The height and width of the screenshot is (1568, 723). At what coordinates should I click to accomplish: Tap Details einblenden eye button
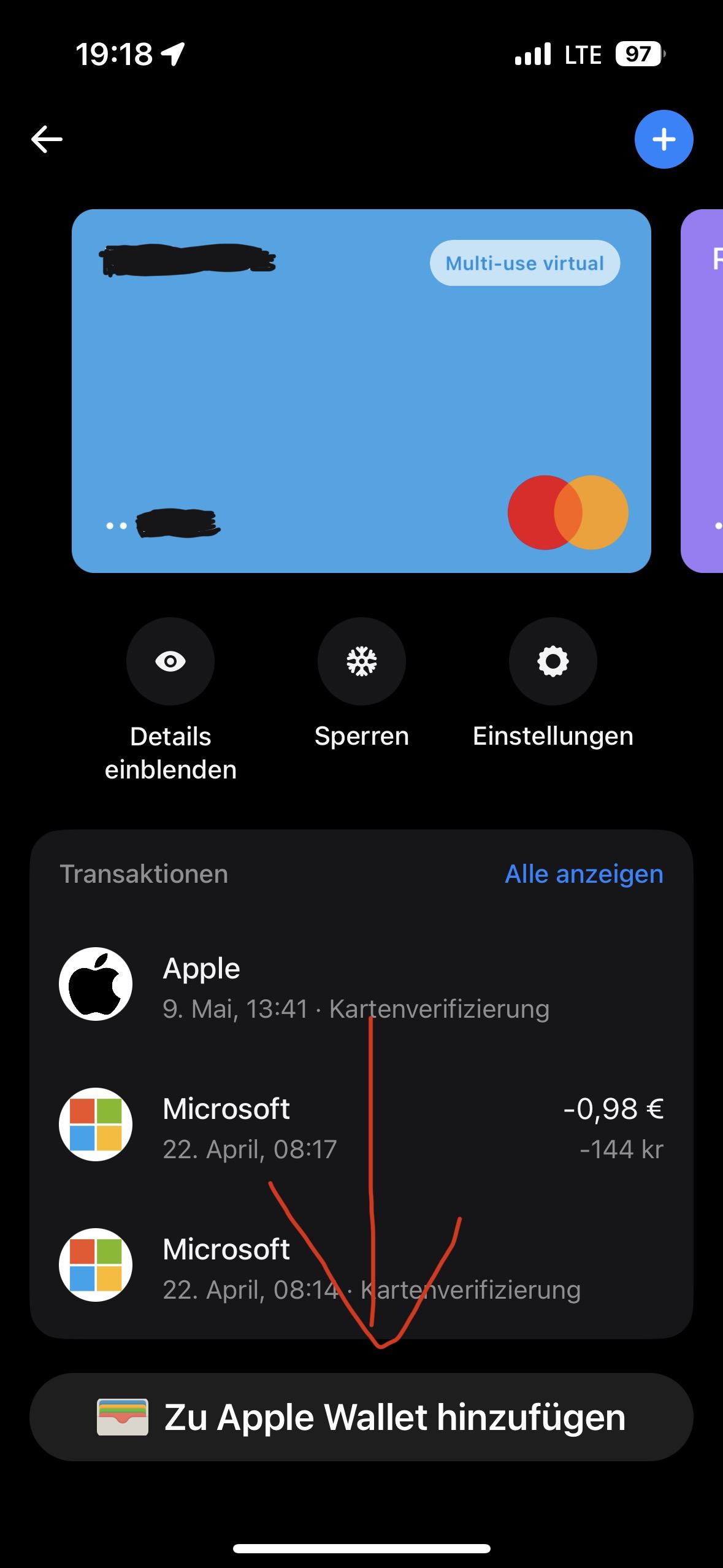pos(170,661)
